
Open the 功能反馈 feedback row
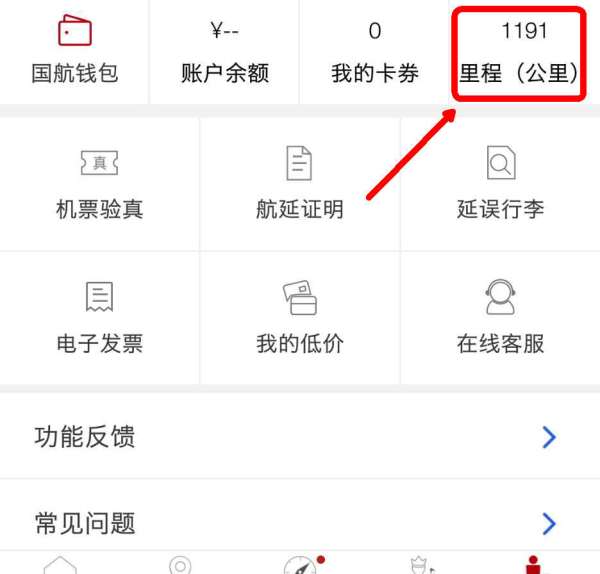pos(300,437)
